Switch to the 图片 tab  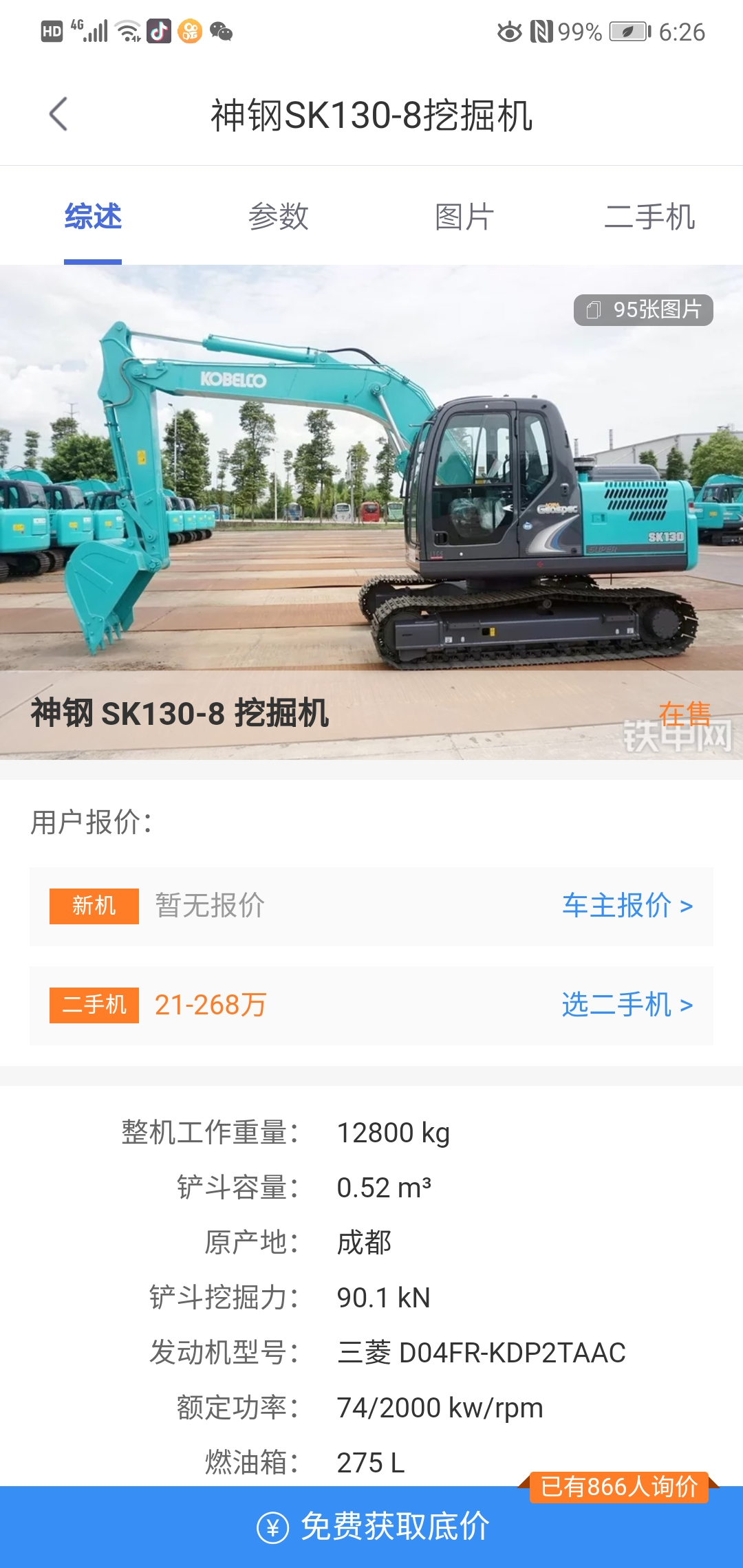(x=464, y=217)
